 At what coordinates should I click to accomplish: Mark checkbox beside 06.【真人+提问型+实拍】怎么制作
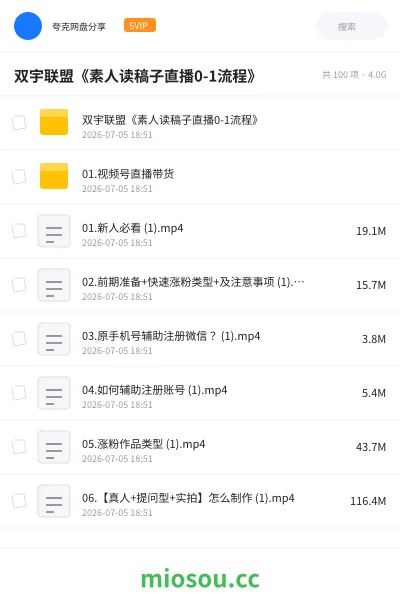point(19,501)
